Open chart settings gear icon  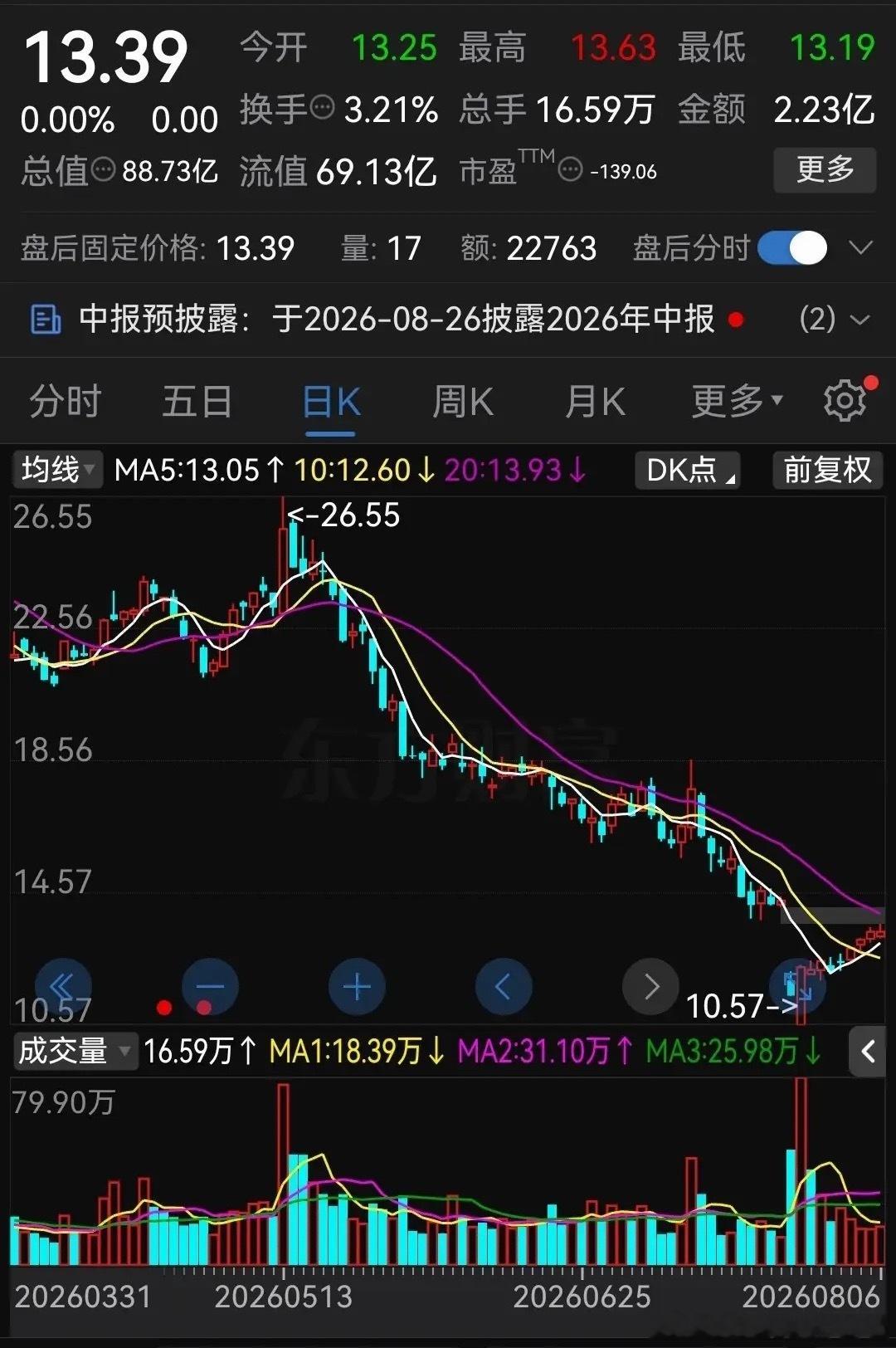846,400
